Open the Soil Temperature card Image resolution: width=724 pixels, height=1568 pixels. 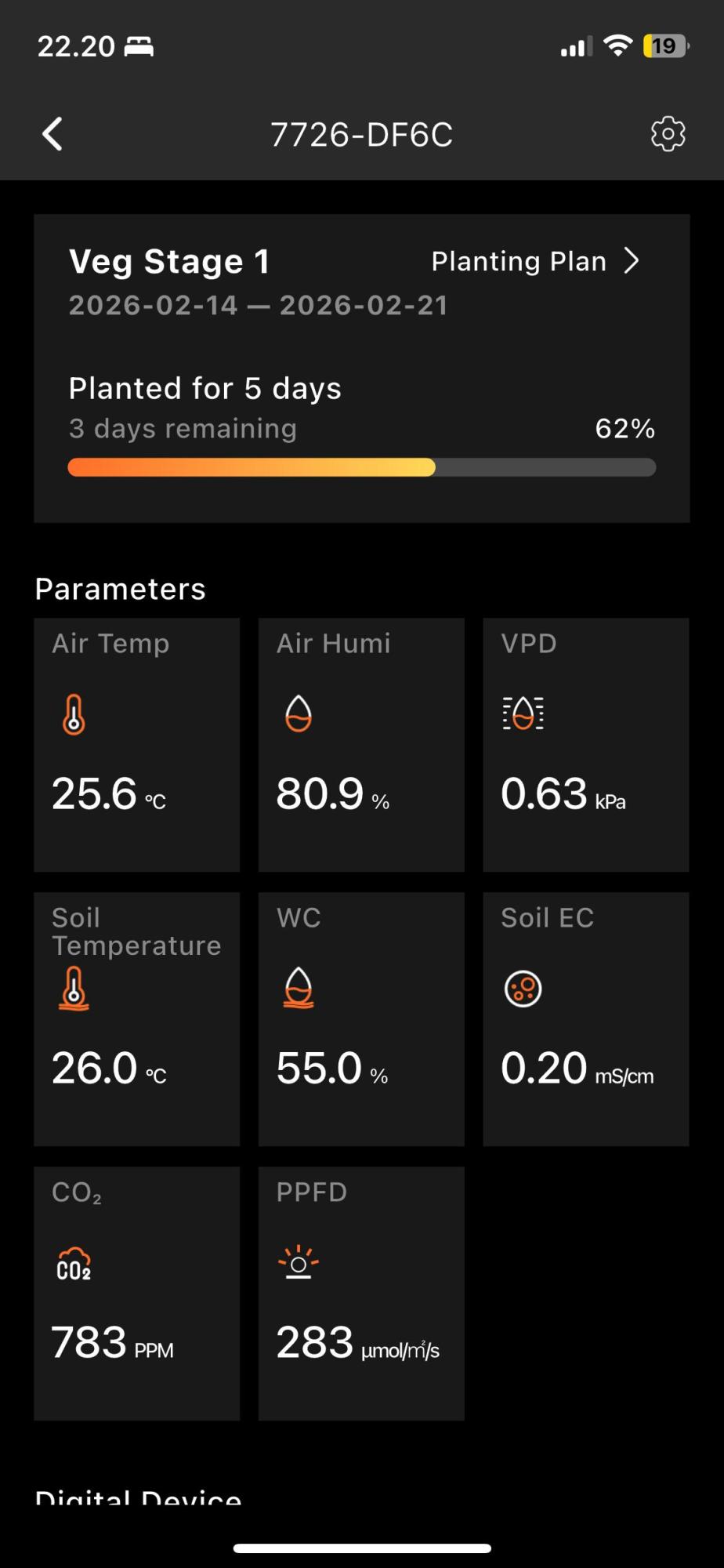(136, 1018)
